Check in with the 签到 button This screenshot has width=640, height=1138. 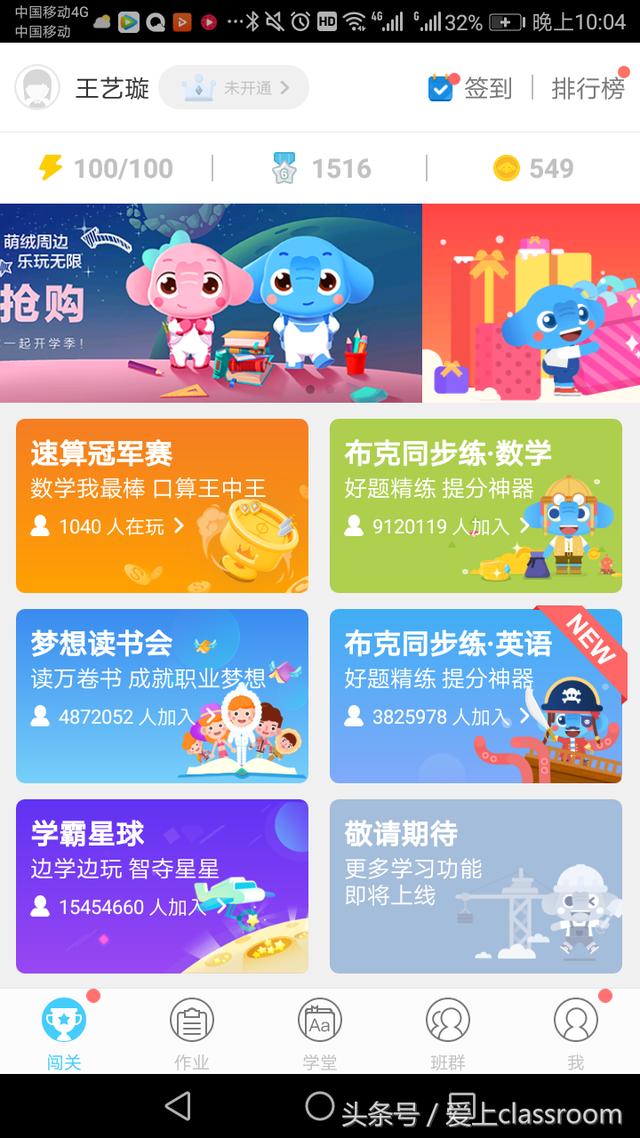pyautogui.click(x=470, y=88)
